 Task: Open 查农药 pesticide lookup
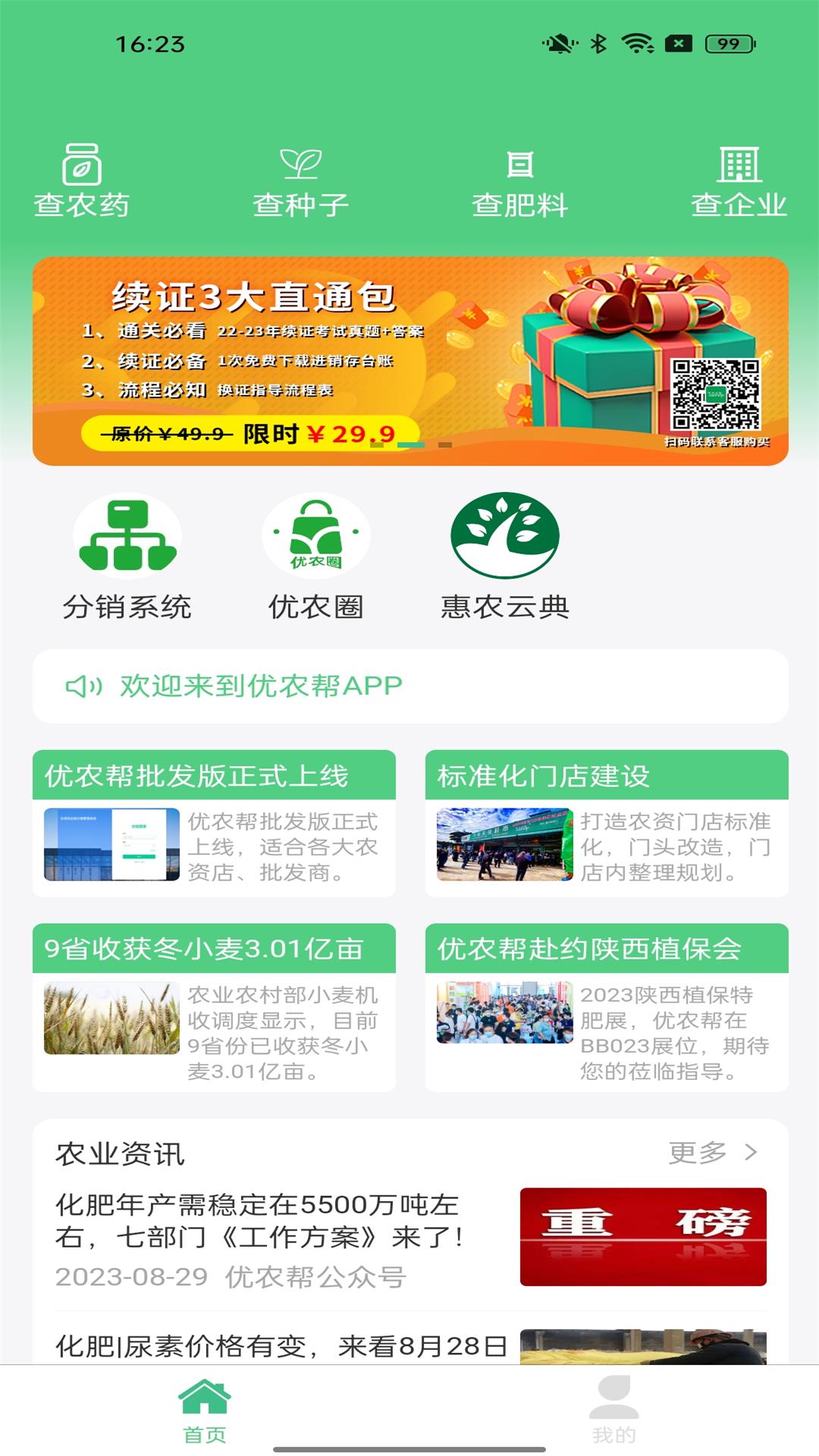click(x=82, y=181)
